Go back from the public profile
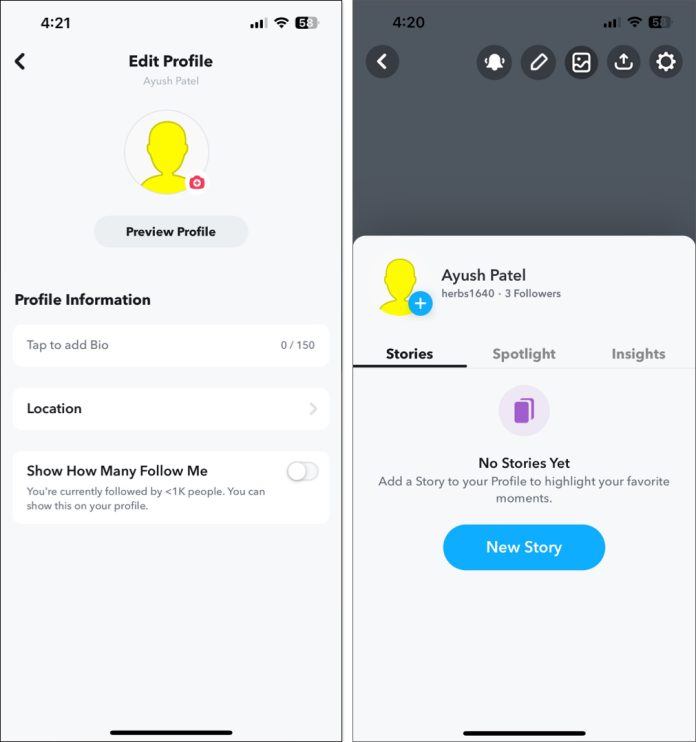696x742 pixels. pos(382,62)
